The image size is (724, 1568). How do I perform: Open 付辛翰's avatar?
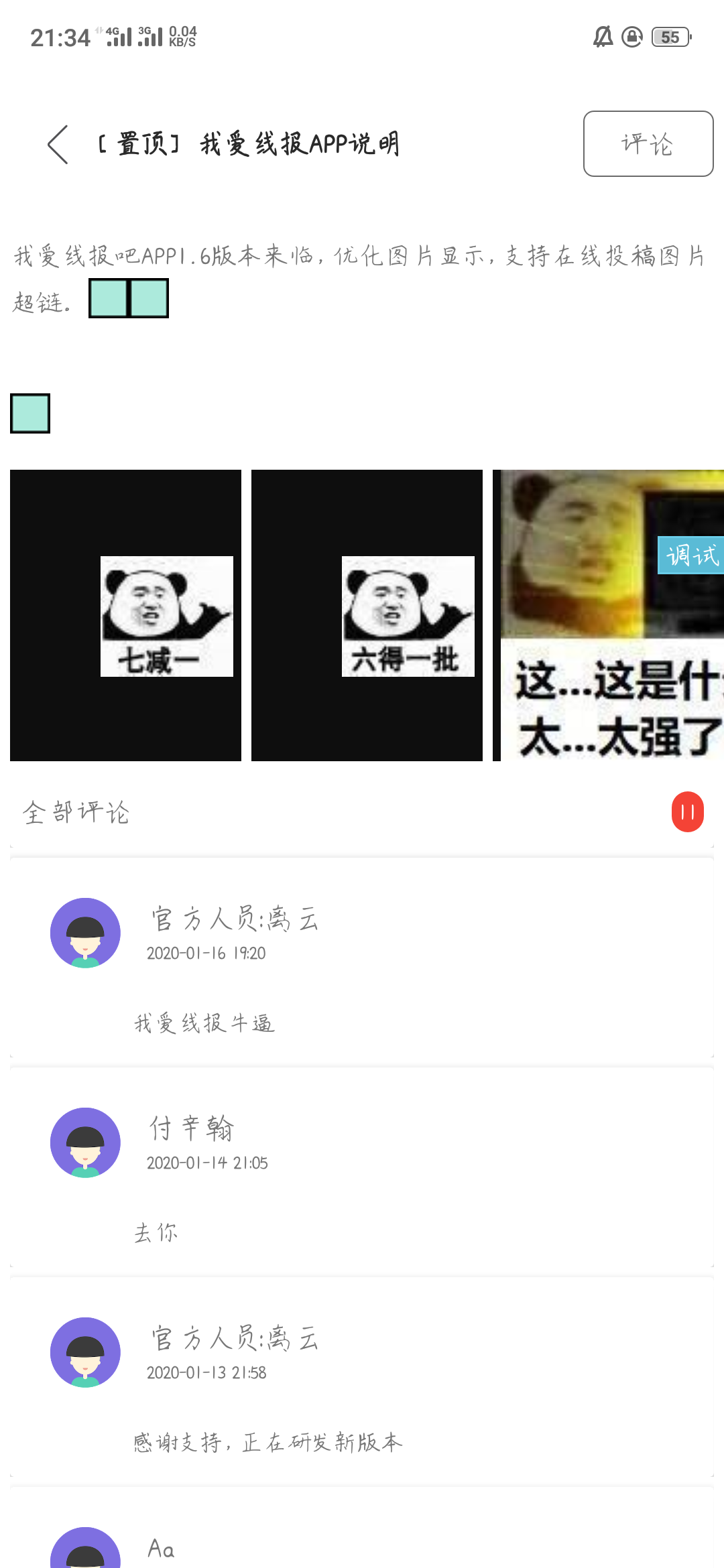pyautogui.click(x=84, y=1142)
